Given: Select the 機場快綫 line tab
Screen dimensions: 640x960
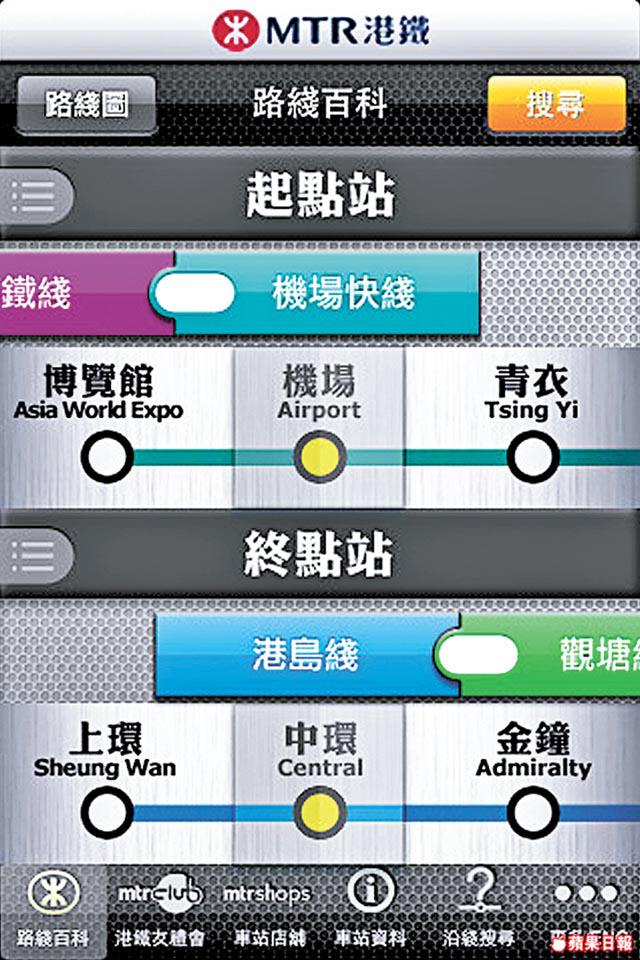Looking at the screenshot, I should point(342,294).
